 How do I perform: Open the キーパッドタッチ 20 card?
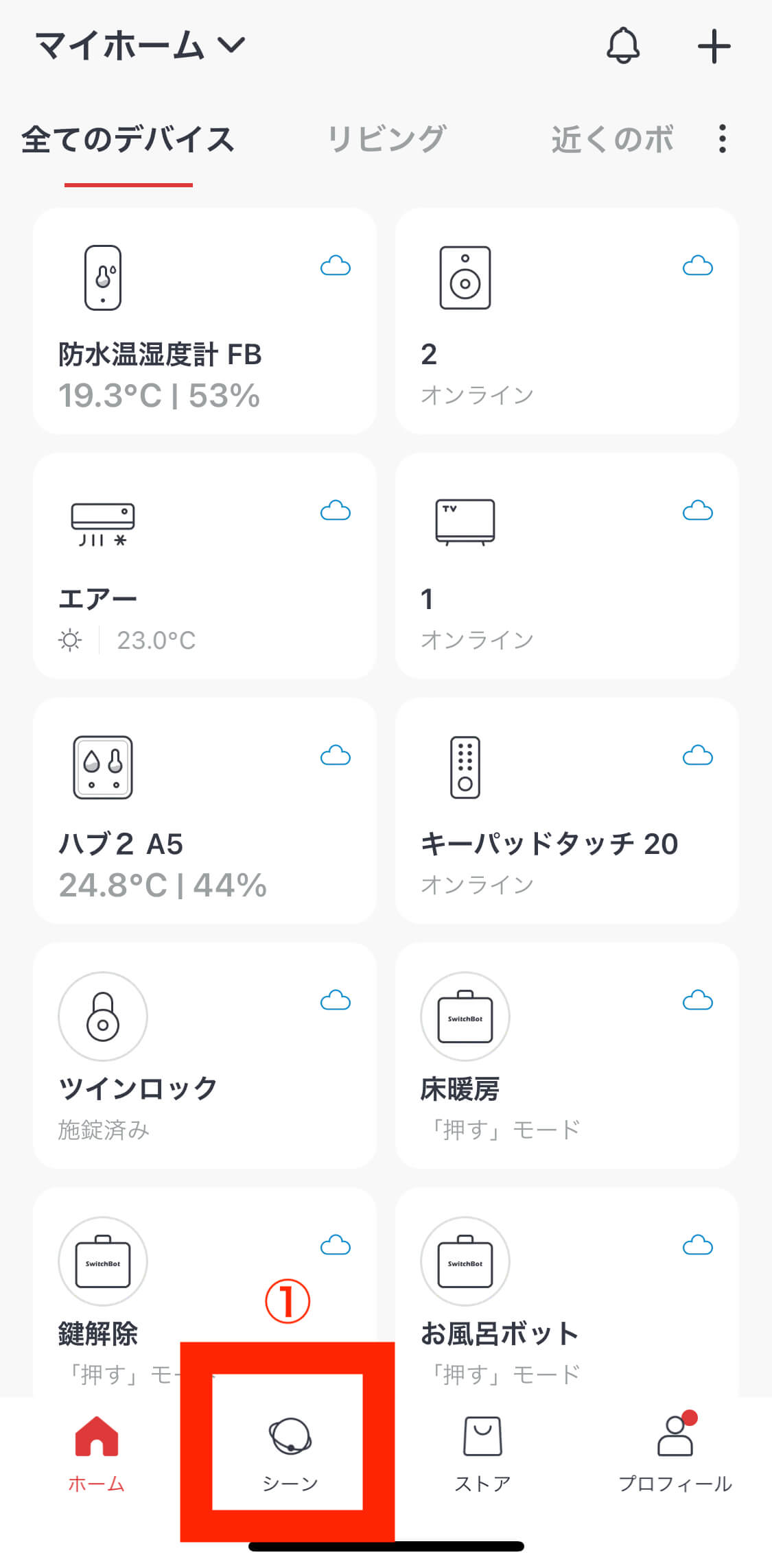(x=567, y=811)
